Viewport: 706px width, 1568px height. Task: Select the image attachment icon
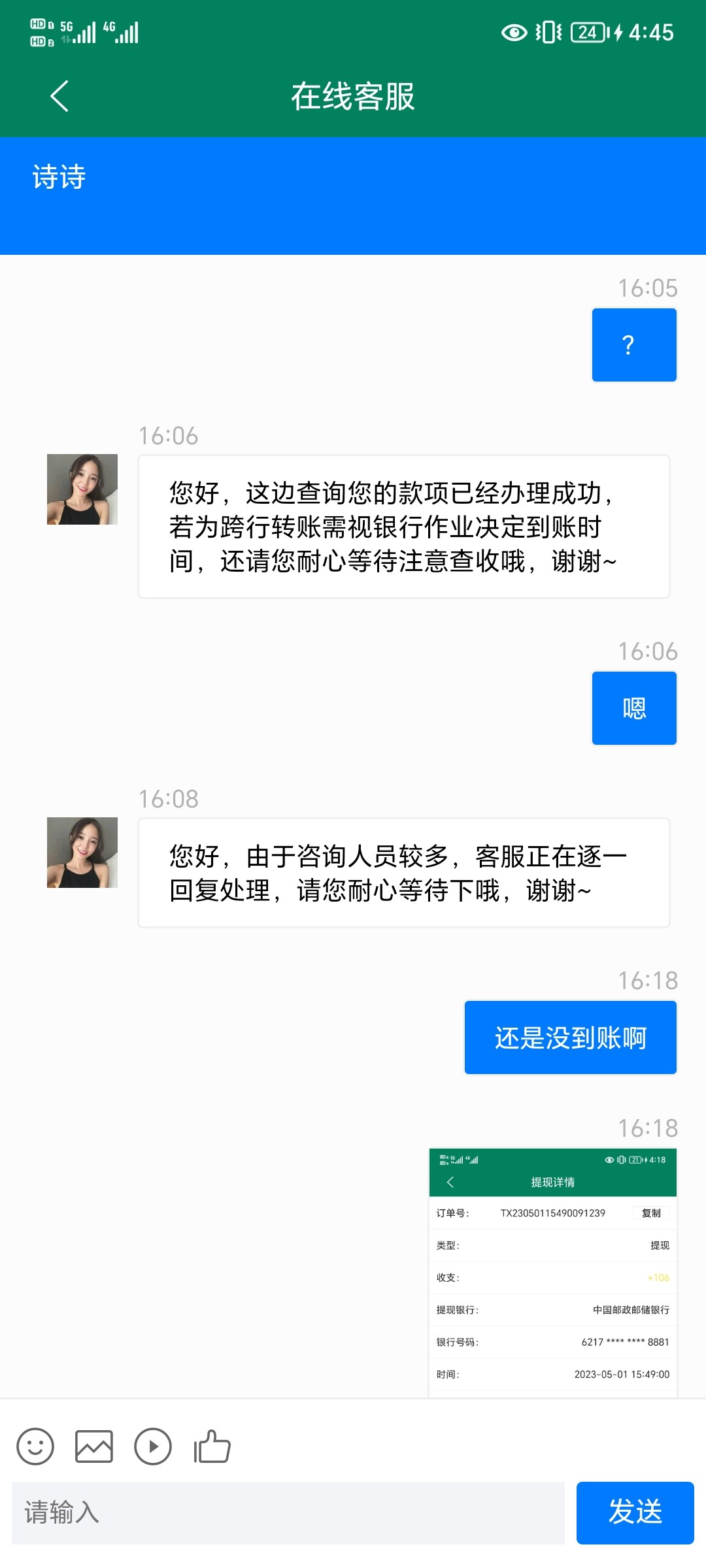[x=93, y=1445]
